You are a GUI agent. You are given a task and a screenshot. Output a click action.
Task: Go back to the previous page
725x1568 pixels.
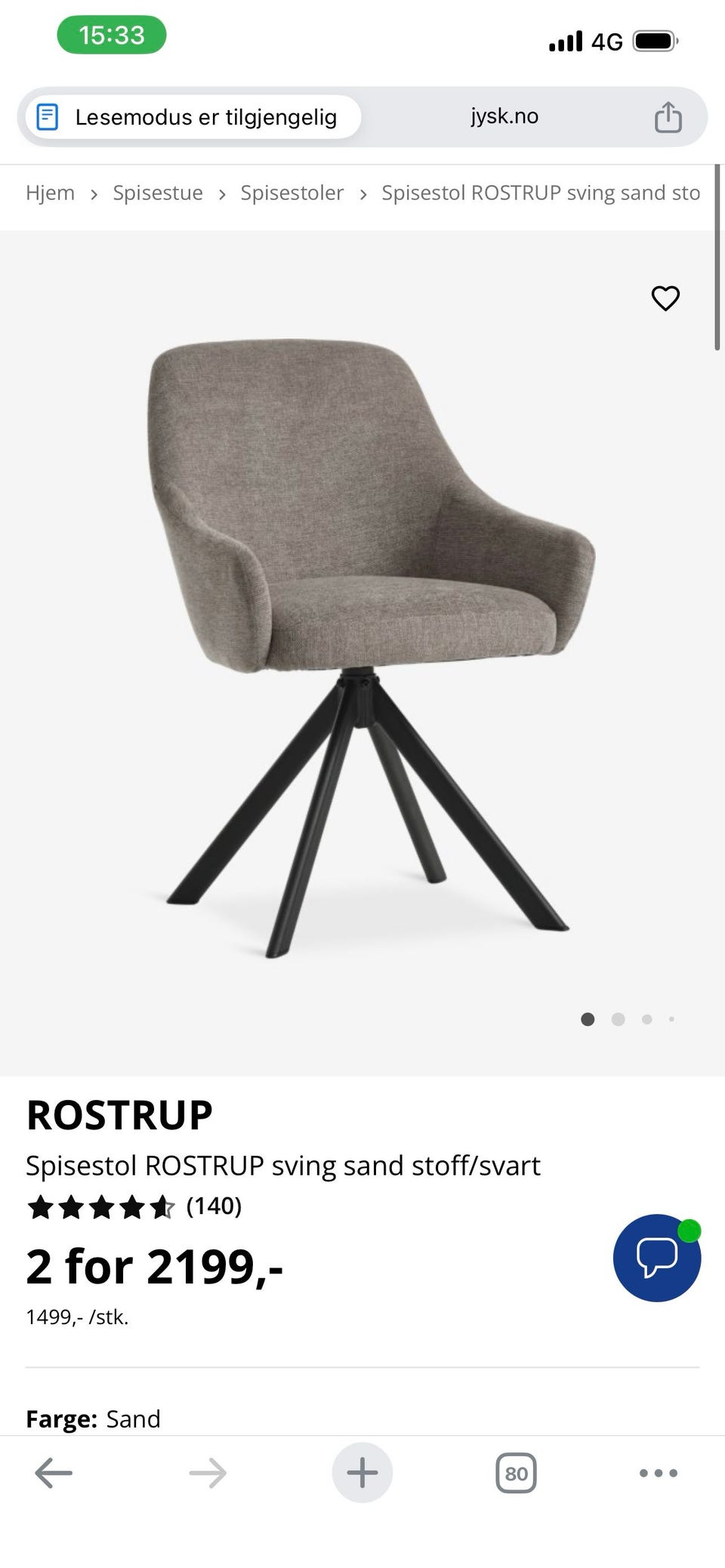(54, 1473)
